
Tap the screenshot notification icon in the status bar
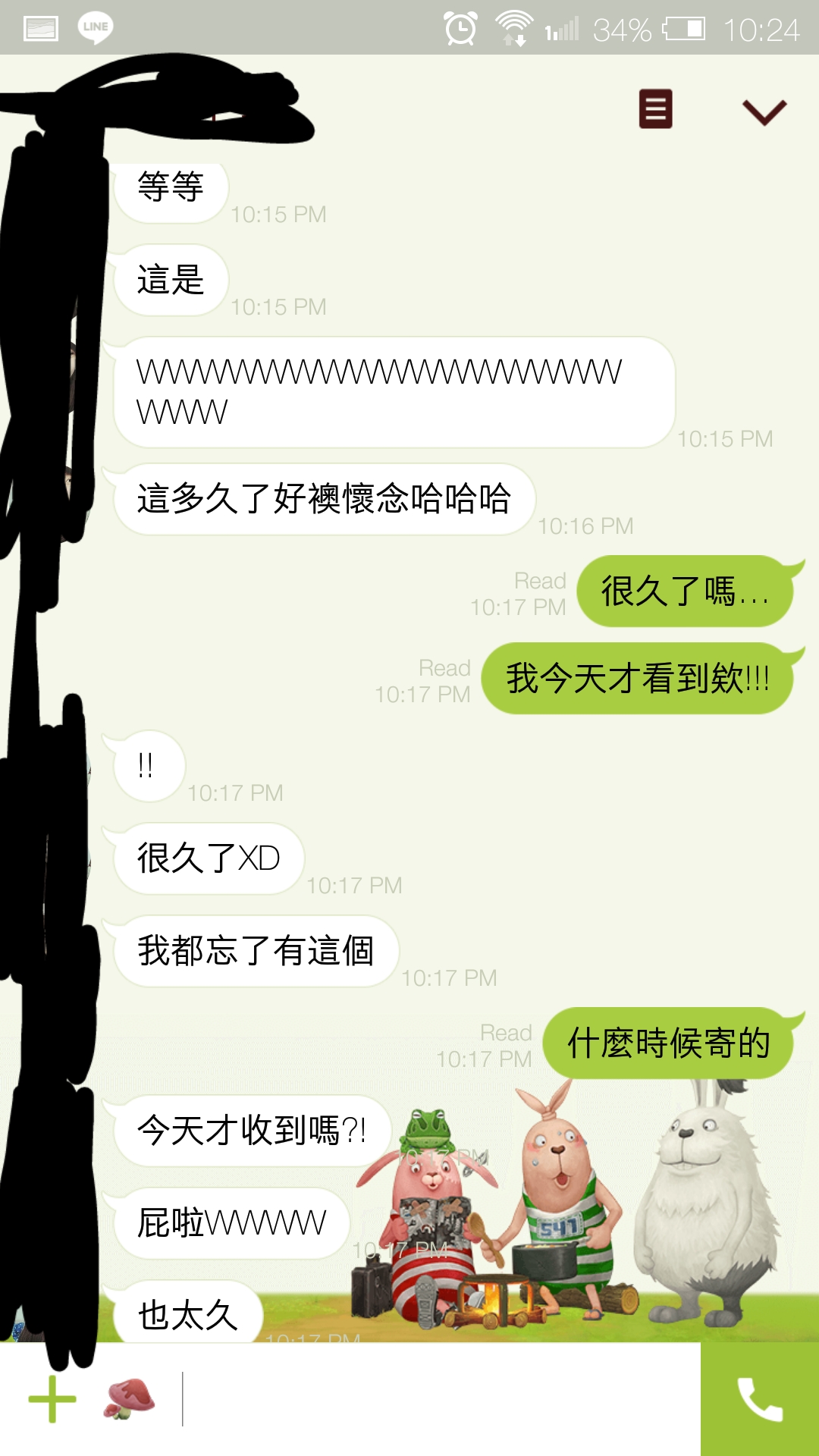[x=39, y=25]
